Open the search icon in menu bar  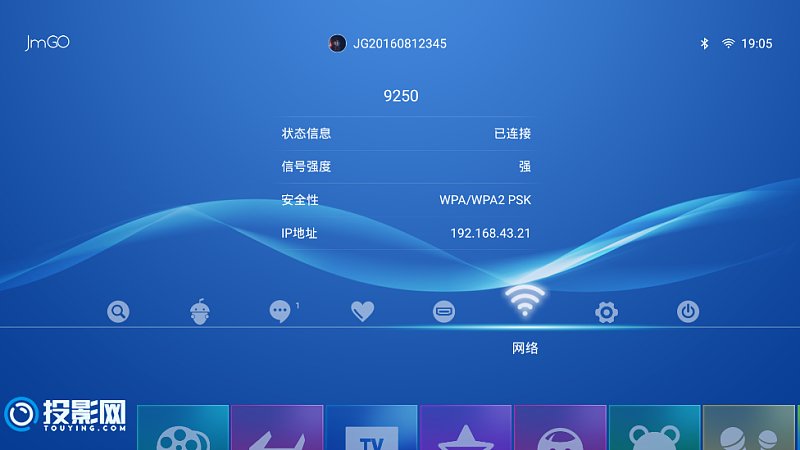coord(119,311)
